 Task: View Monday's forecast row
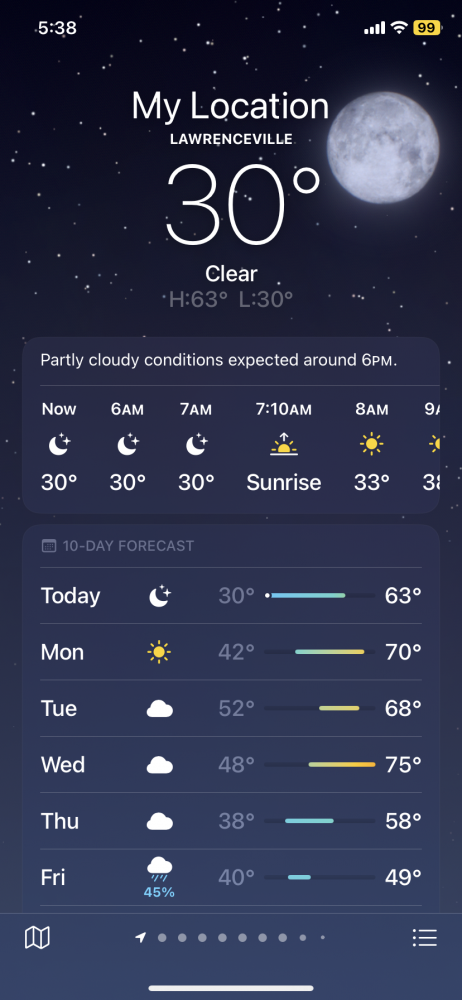click(x=231, y=652)
